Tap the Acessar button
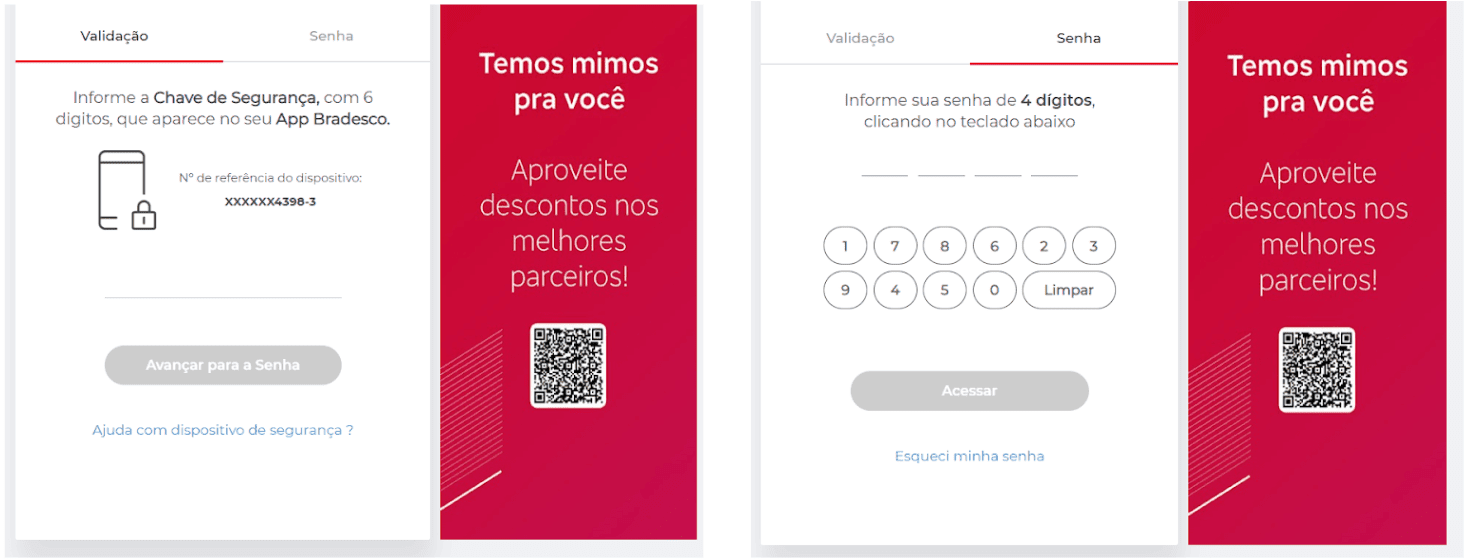 pyautogui.click(x=969, y=391)
